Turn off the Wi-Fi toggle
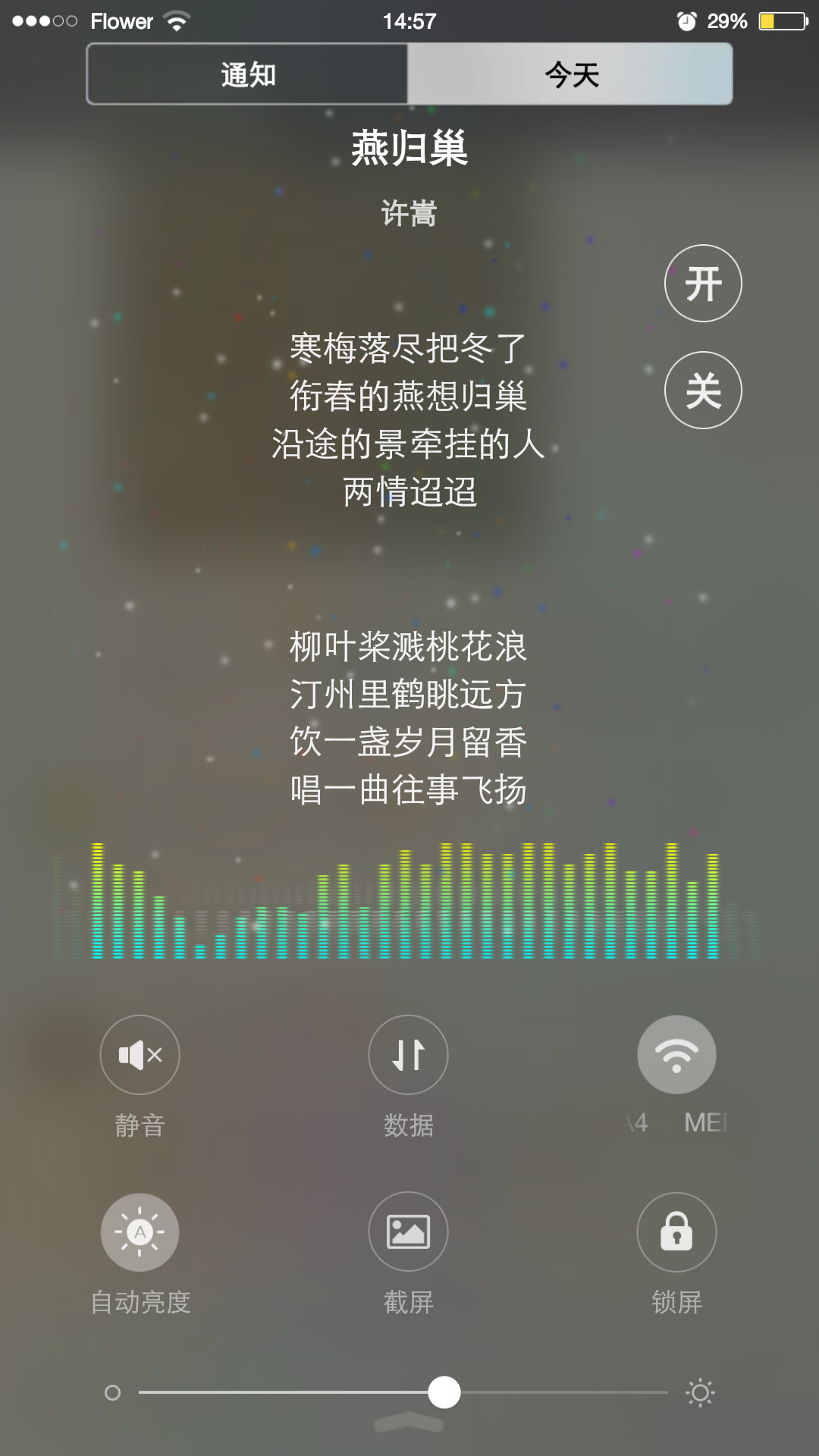This screenshot has height=1456, width=819. click(x=676, y=1055)
